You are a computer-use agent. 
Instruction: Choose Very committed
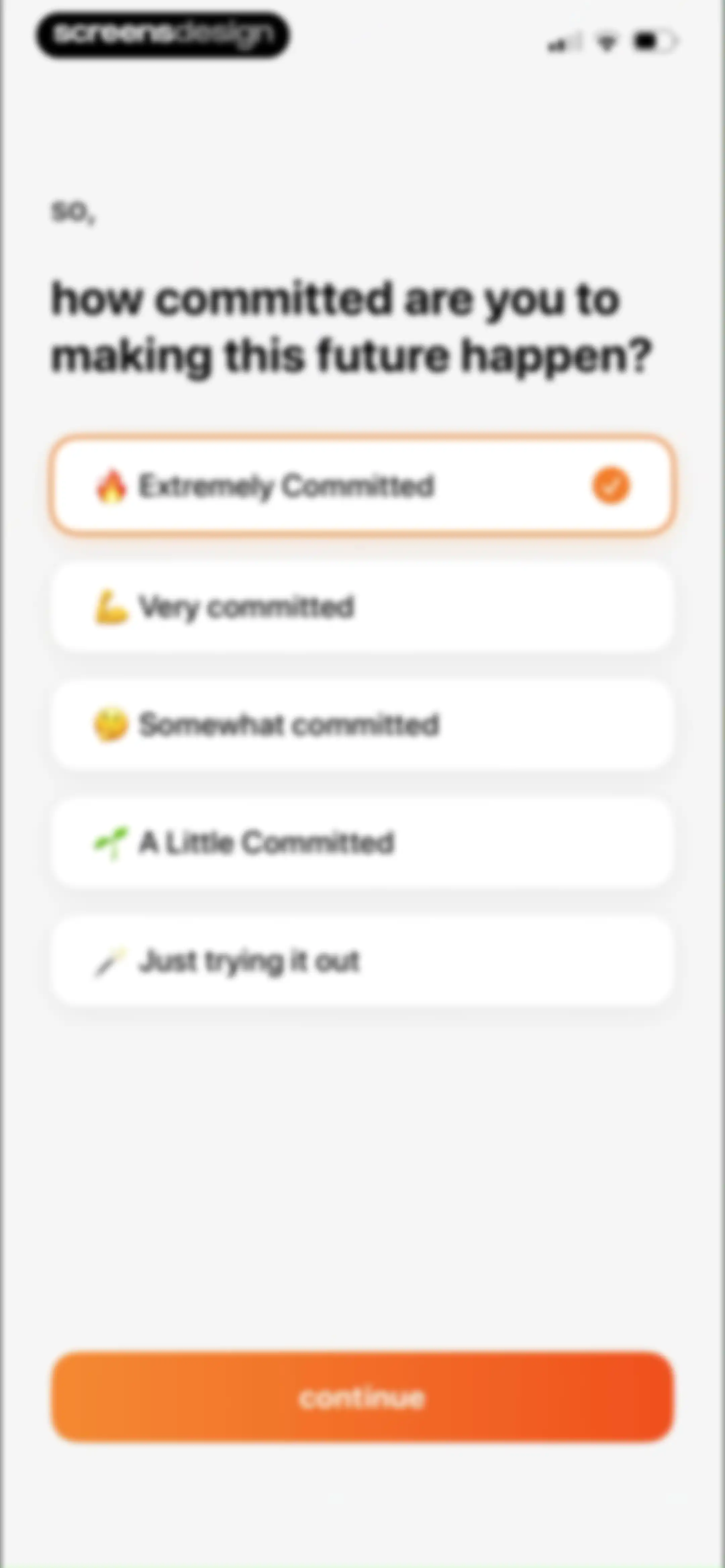click(362, 607)
